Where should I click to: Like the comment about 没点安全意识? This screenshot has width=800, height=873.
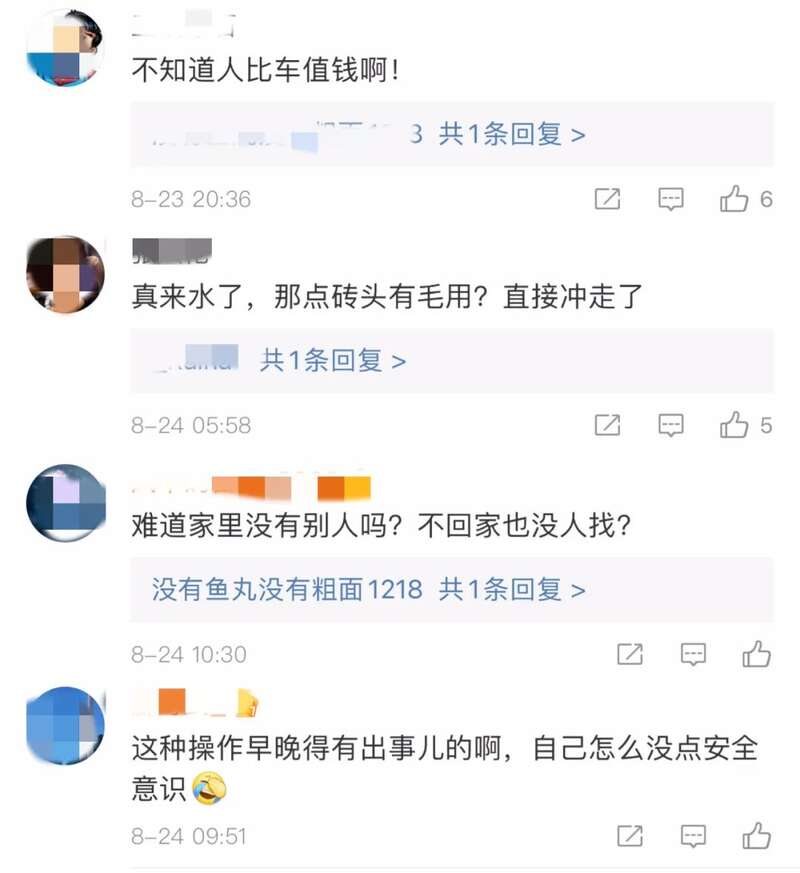[x=757, y=835]
